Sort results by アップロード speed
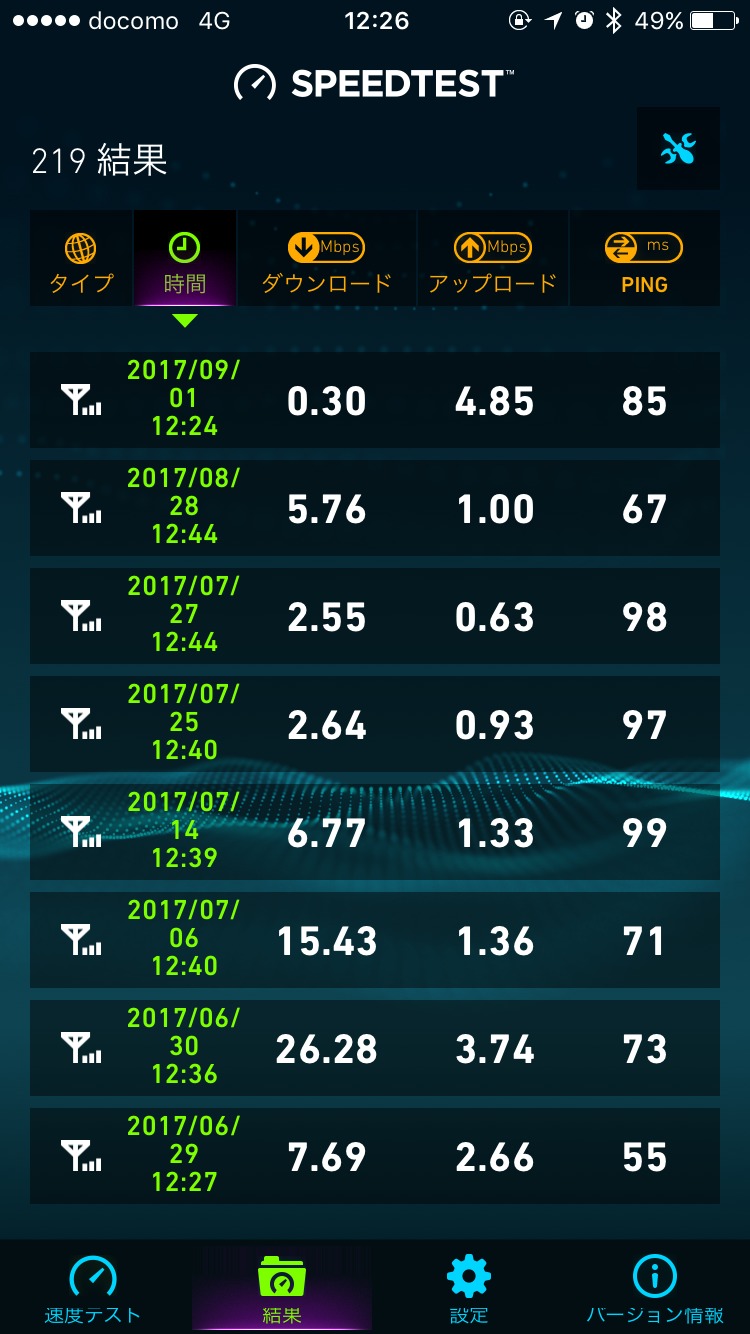The height and width of the screenshot is (1334, 750). click(x=492, y=260)
